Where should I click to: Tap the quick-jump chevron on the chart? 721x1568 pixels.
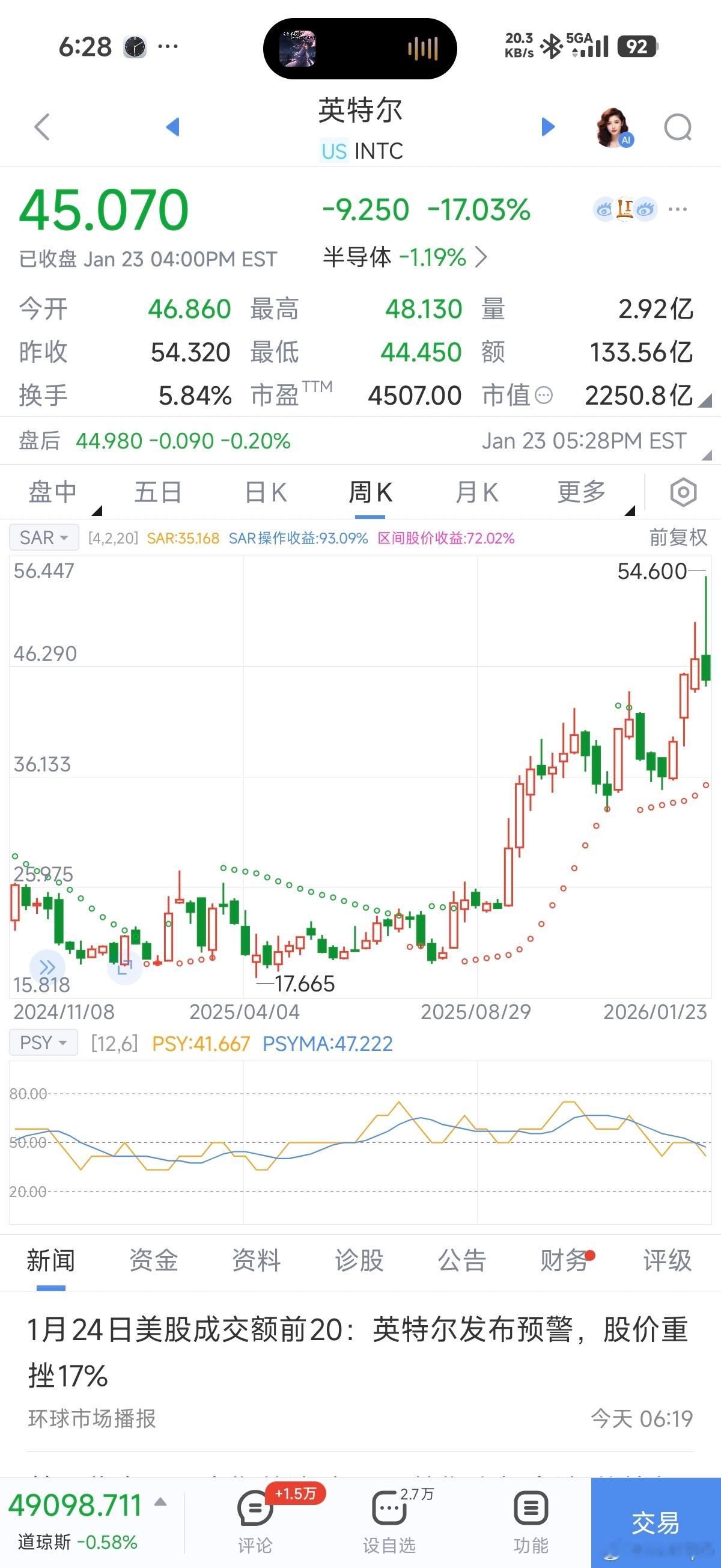(48, 967)
